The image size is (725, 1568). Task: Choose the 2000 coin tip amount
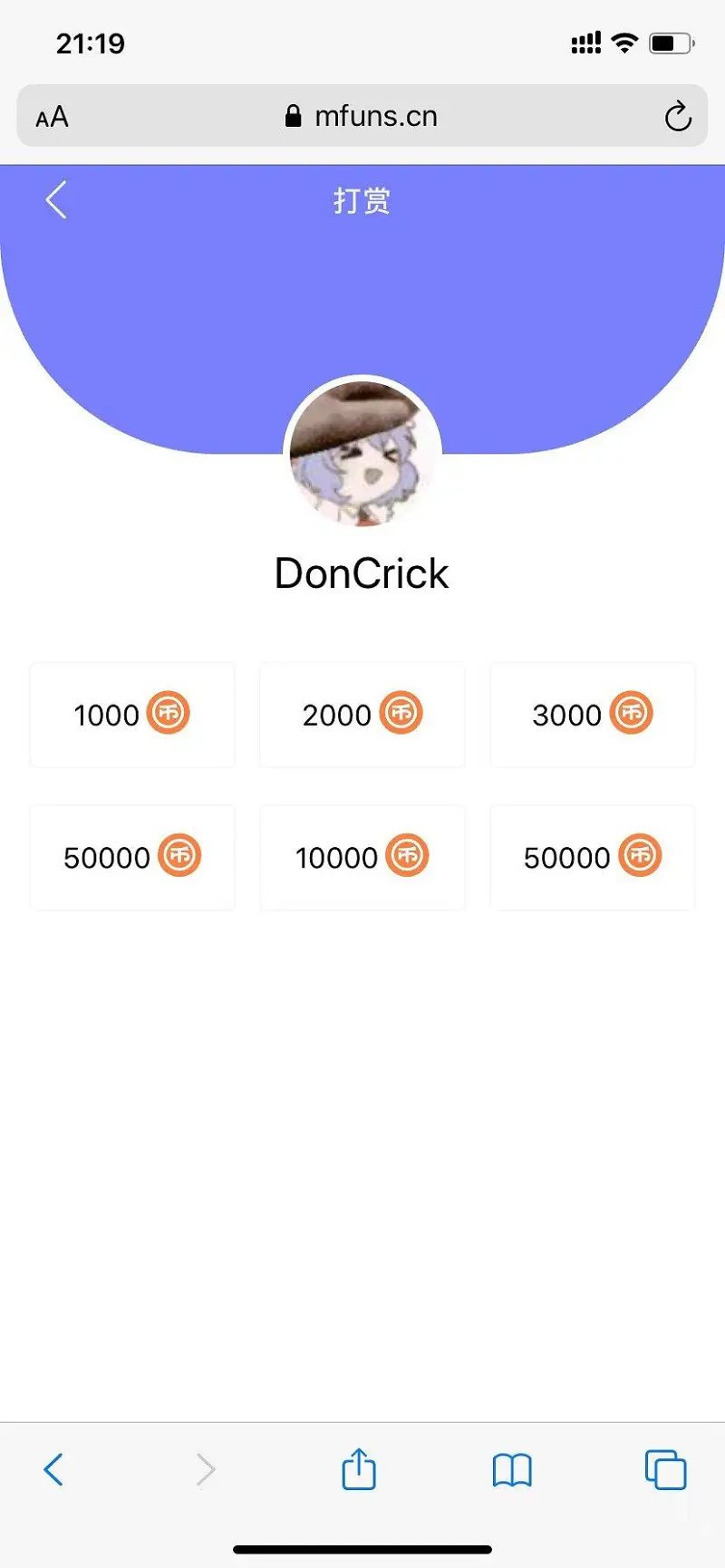pyautogui.click(x=362, y=715)
